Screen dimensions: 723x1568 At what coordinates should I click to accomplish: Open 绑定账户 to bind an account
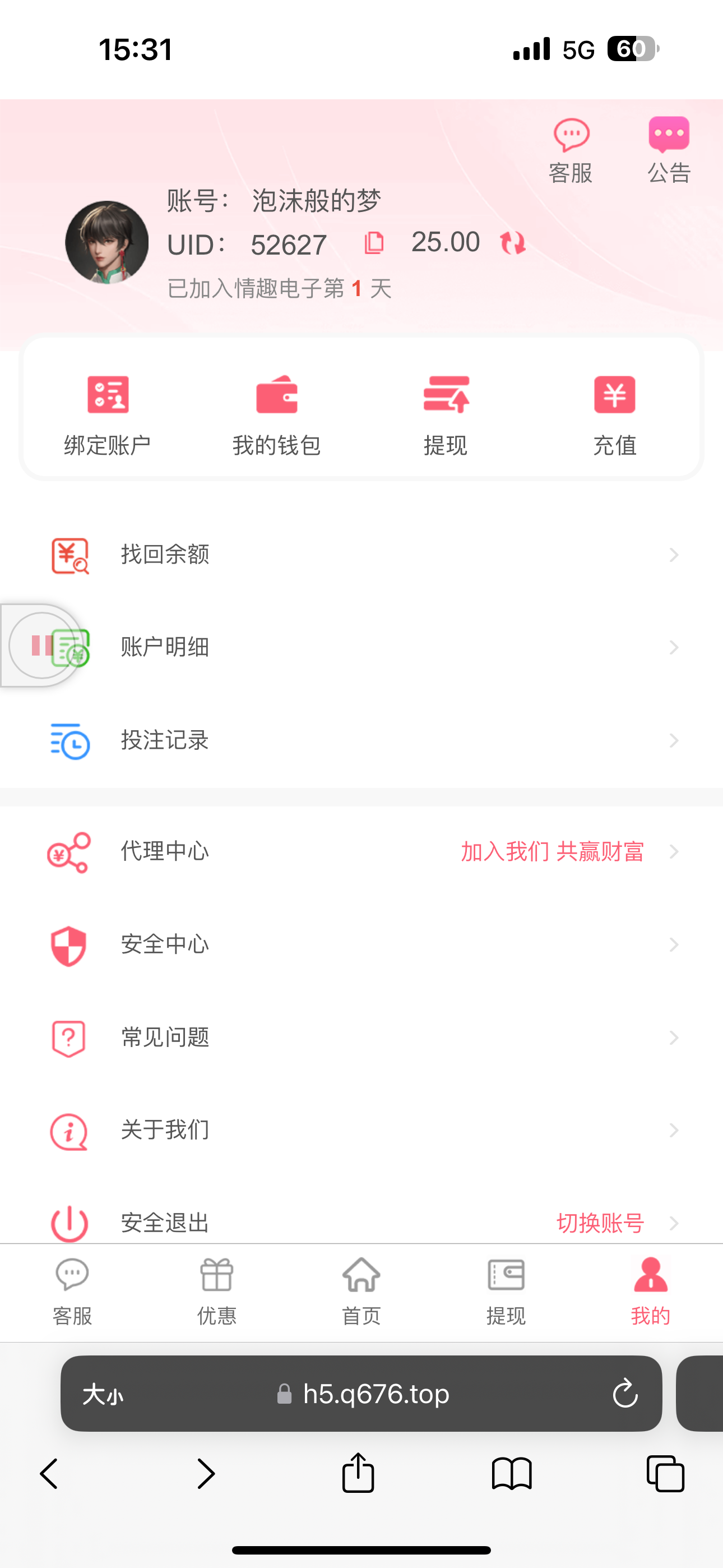click(x=108, y=414)
